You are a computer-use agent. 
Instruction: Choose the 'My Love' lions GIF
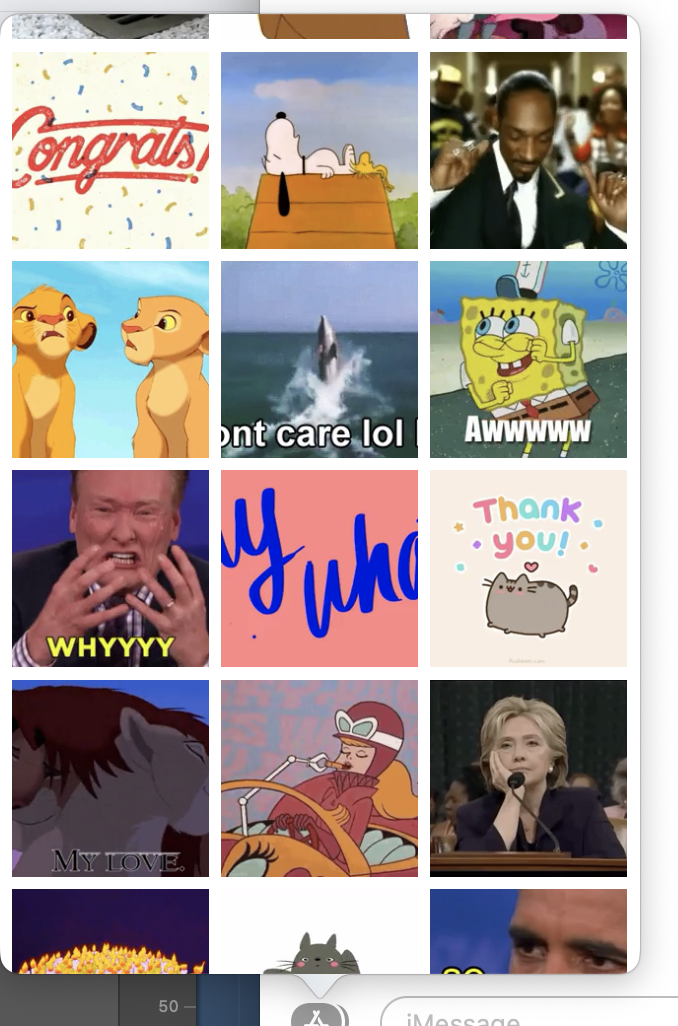(x=110, y=778)
